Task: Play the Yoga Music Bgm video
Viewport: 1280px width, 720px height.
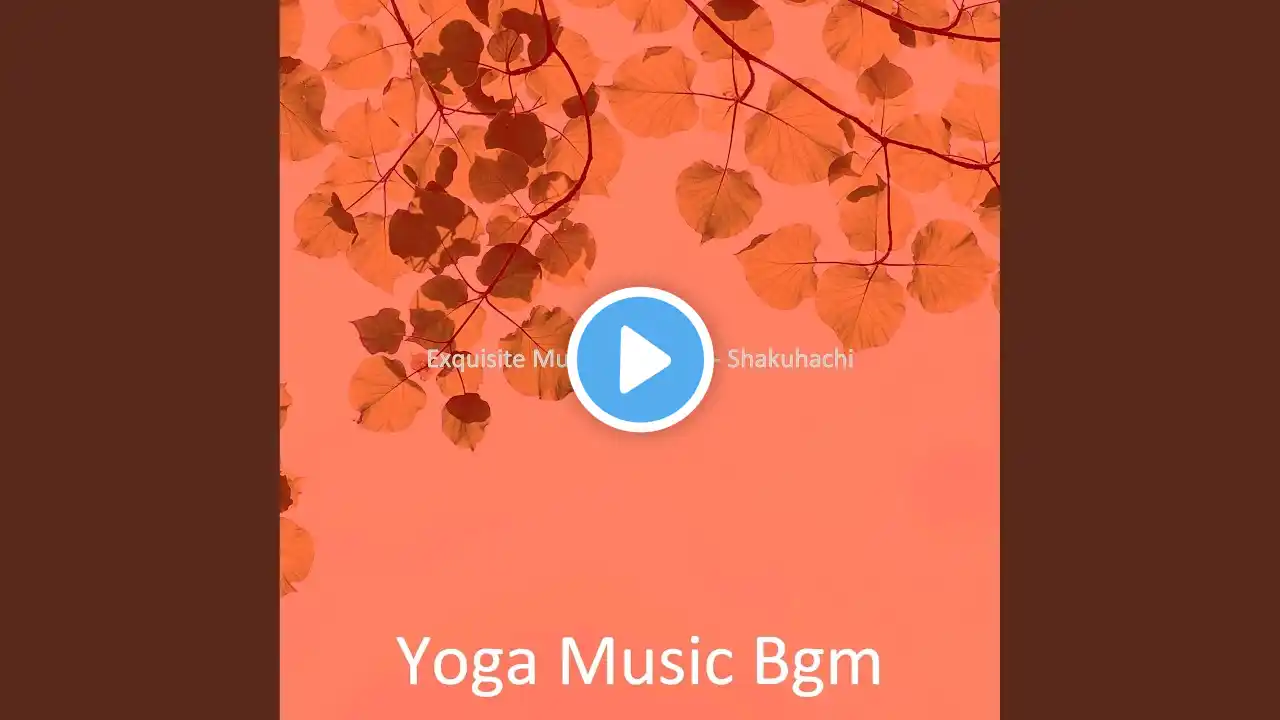Action: click(x=640, y=360)
